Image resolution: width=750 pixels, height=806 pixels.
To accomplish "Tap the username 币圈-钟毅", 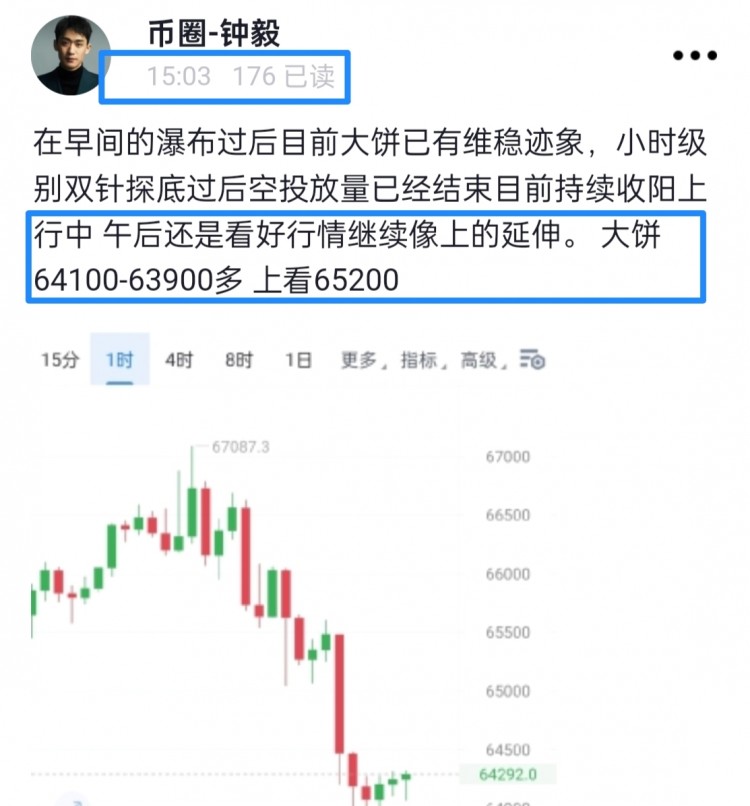I will pos(213,33).
